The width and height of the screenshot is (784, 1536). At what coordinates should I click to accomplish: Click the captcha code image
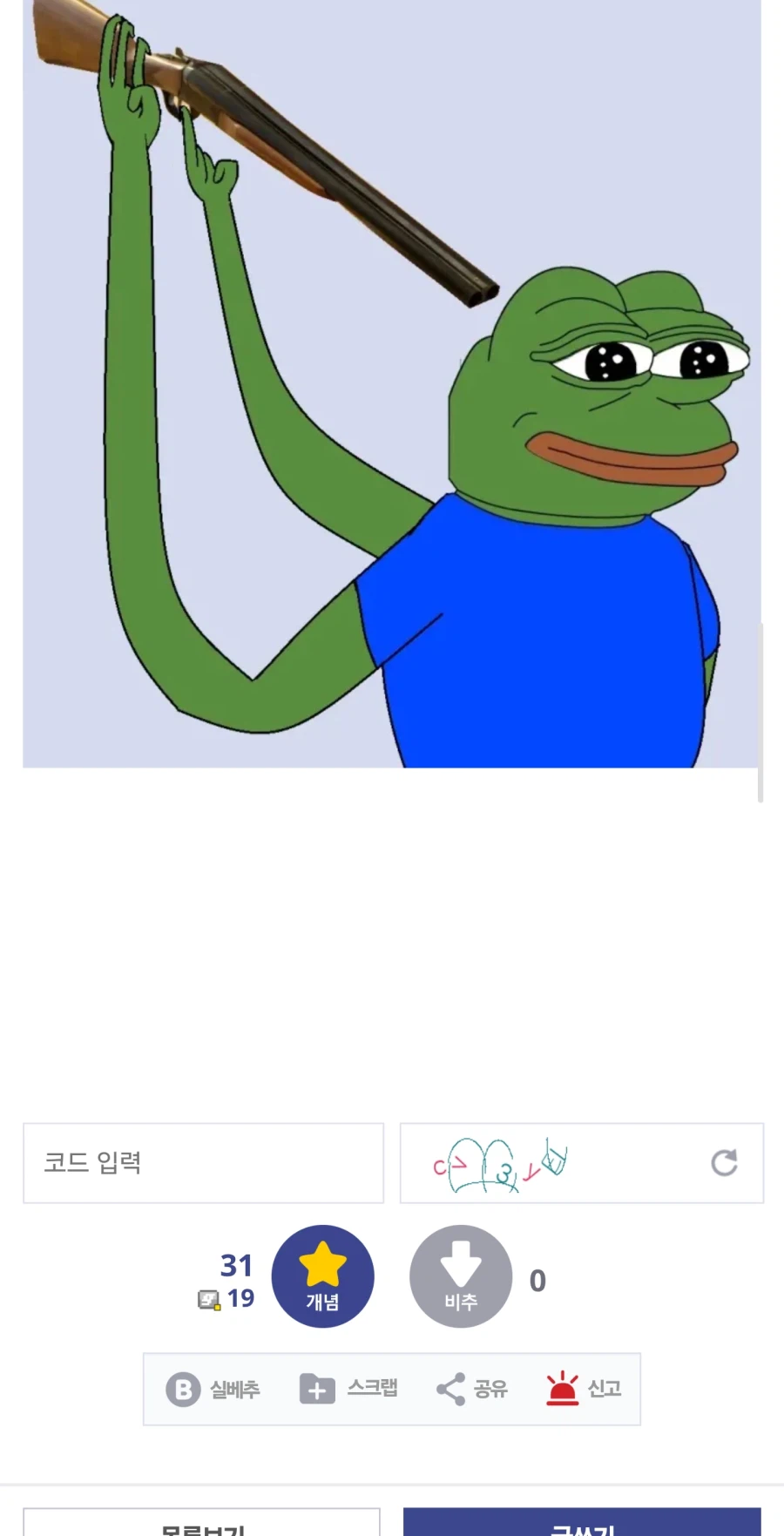501,1163
